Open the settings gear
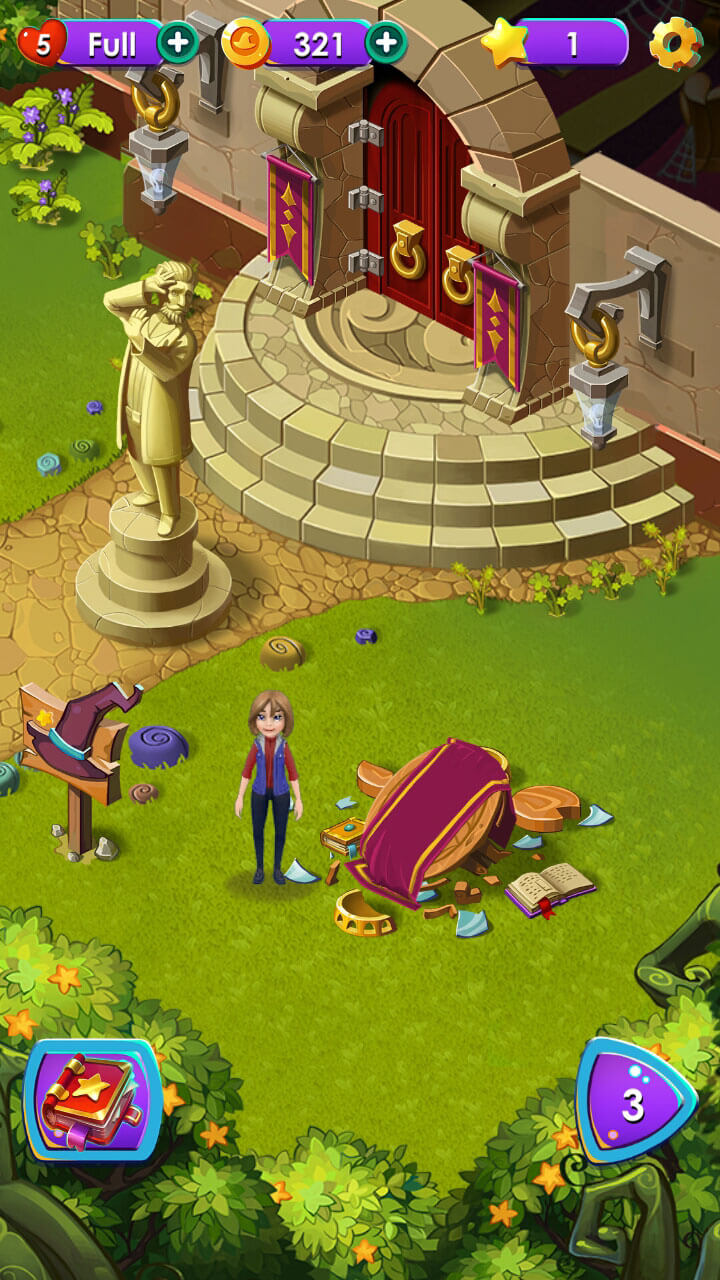 [675, 43]
